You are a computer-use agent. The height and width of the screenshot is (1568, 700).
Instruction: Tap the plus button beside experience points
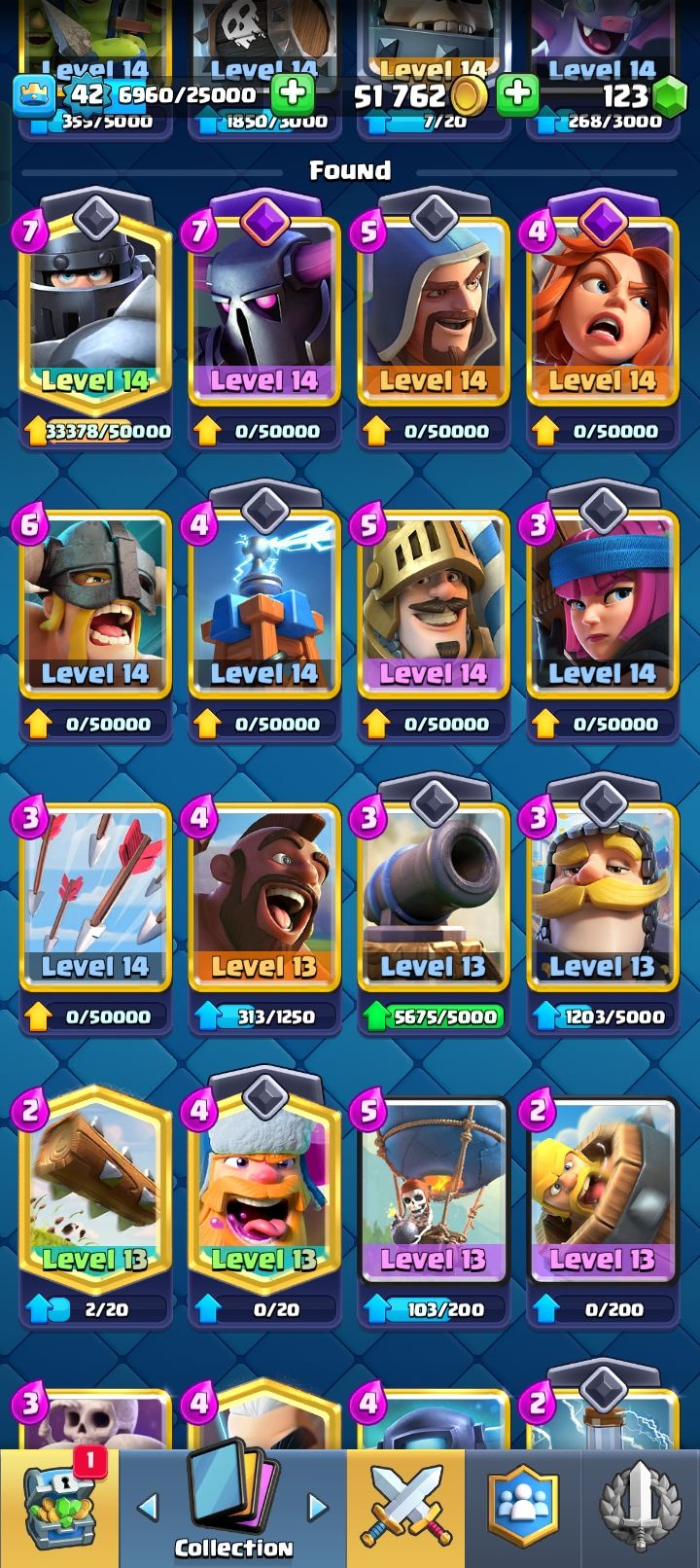(292, 94)
